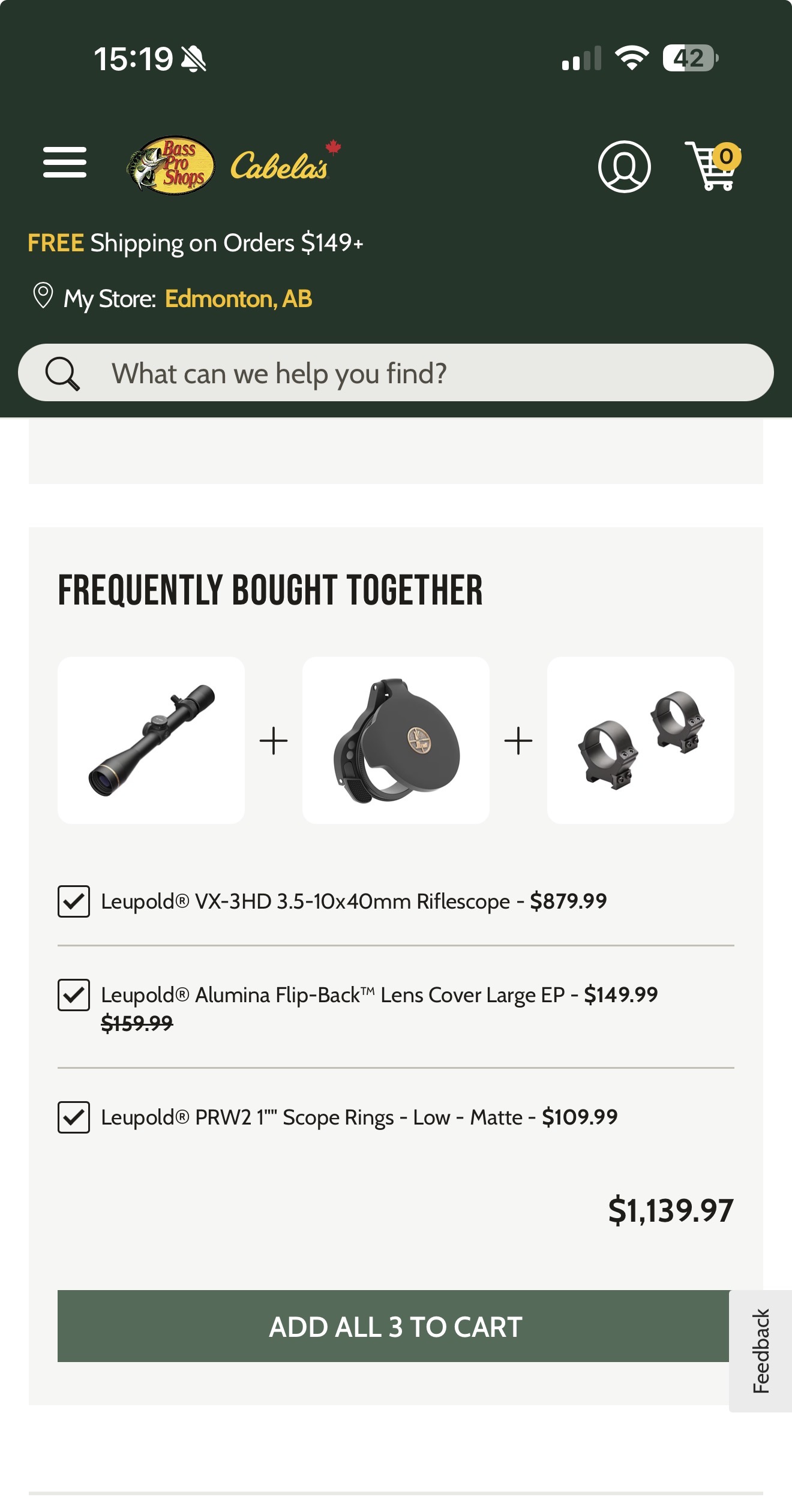Change store from Edmonton, AB
Viewport: 792px width, 1512px height.
(x=238, y=299)
